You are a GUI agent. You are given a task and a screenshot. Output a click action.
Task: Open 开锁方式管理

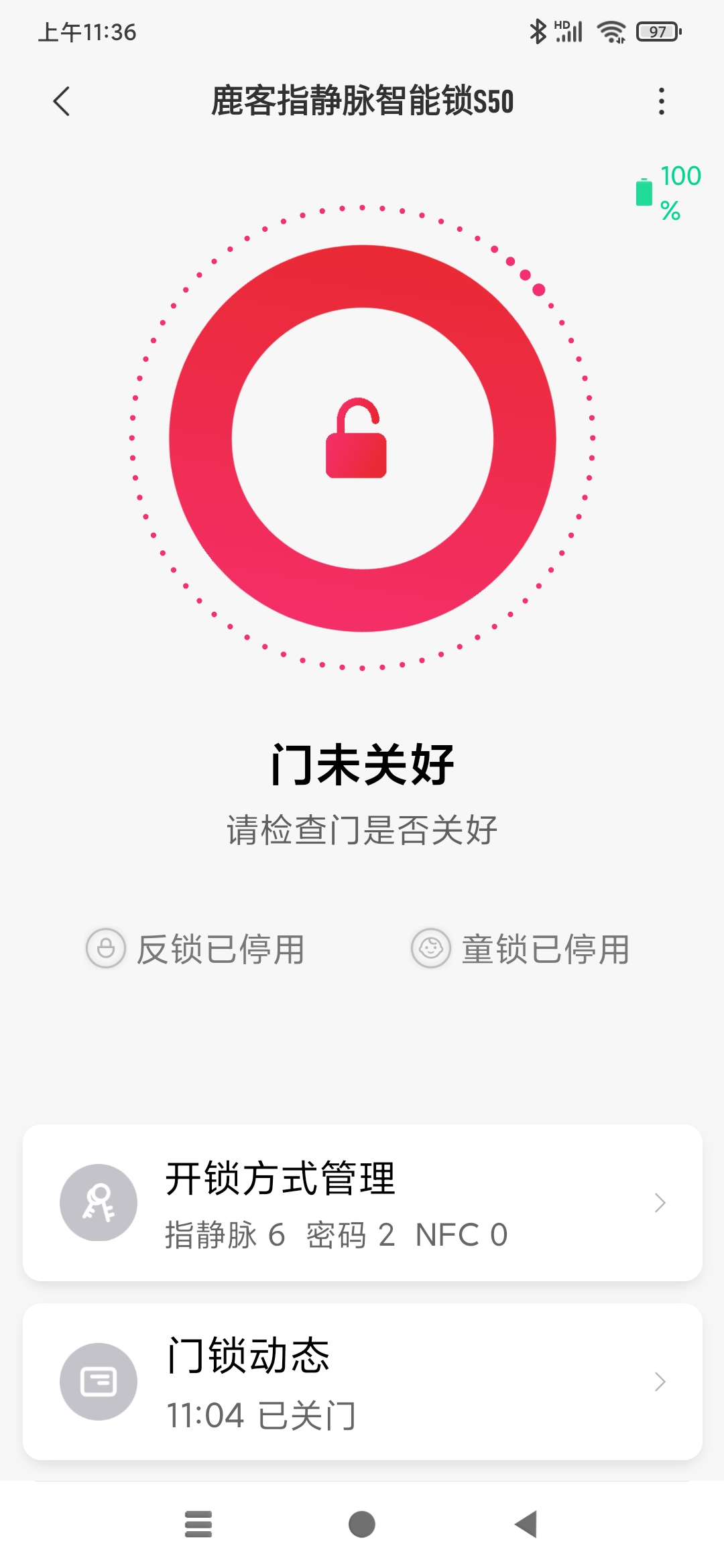coord(363,1203)
